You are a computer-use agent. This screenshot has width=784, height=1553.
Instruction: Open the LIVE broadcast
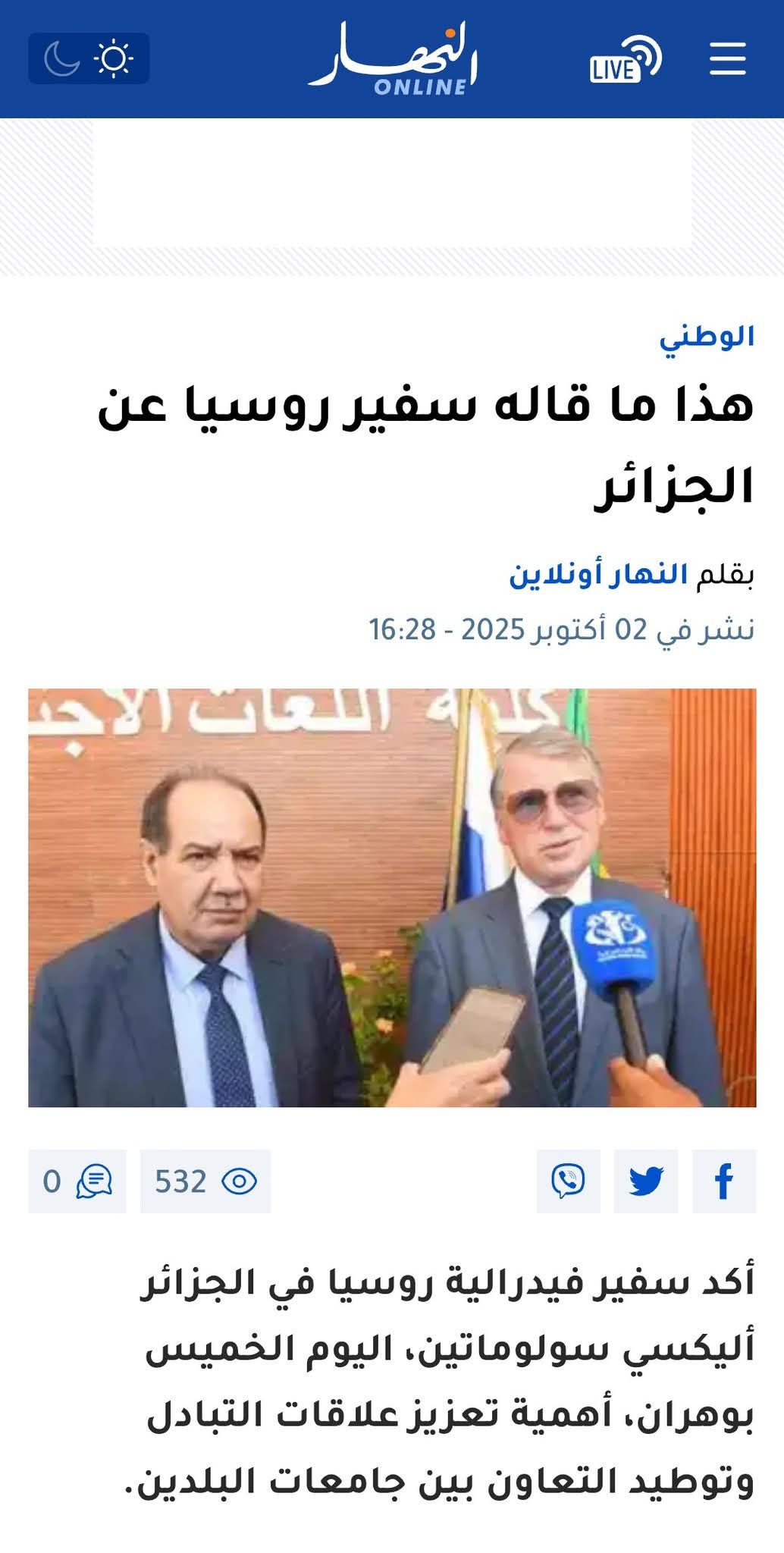(x=625, y=58)
